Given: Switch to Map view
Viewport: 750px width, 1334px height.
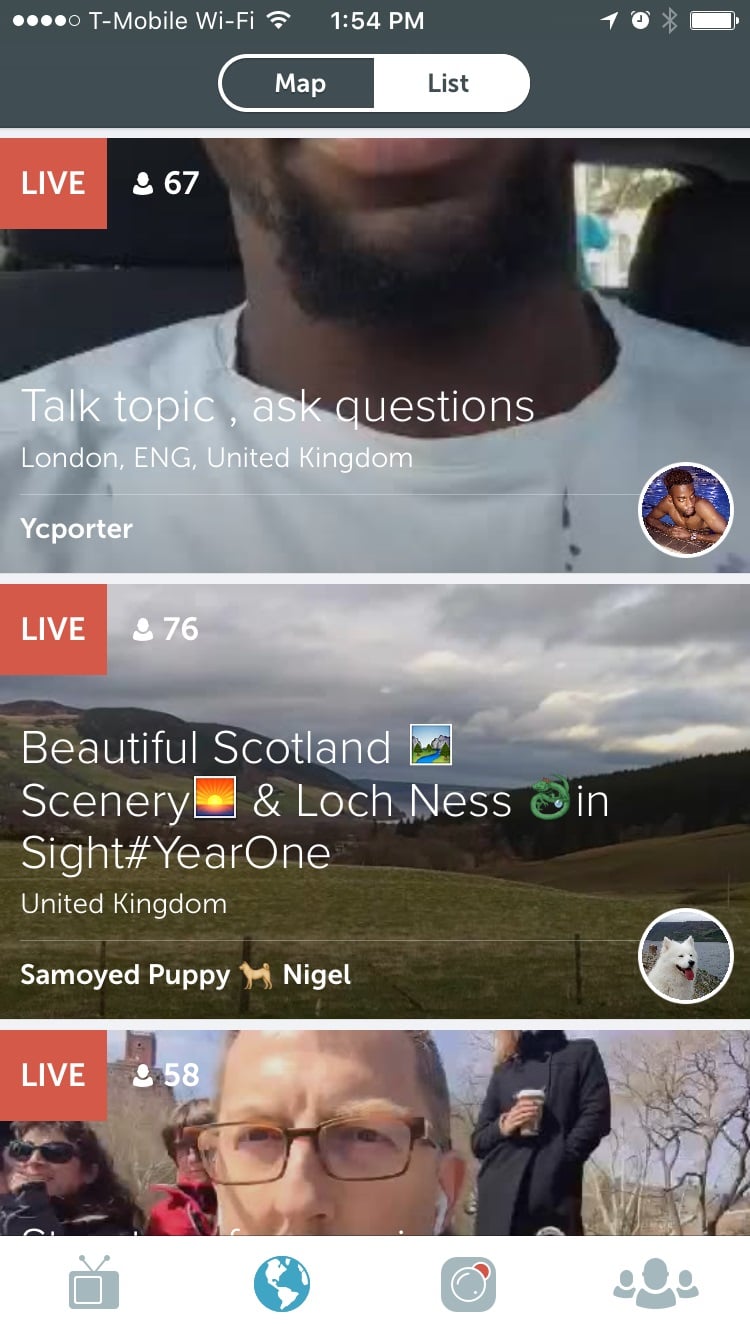Looking at the screenshot, I should [x=301, y=83].
